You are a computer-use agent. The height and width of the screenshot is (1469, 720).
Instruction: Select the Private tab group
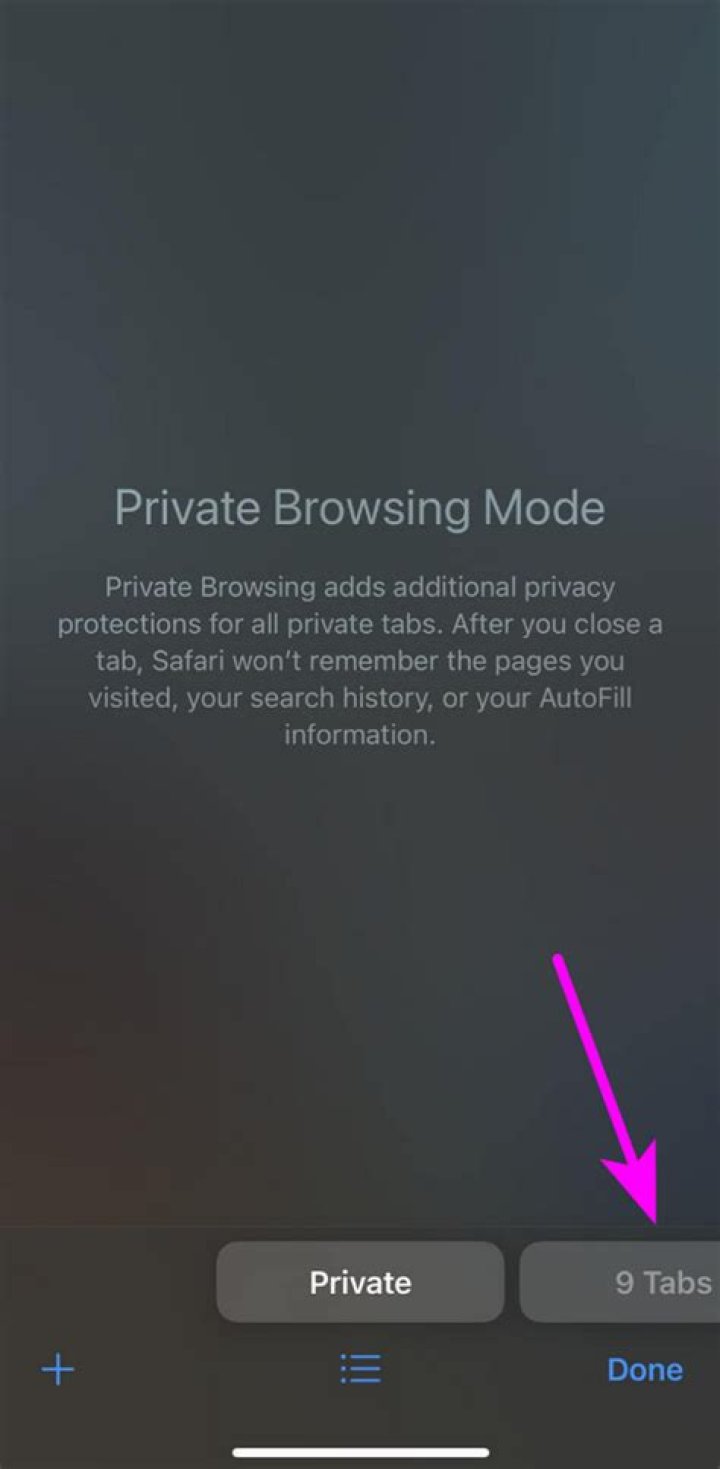(360, 1282)
